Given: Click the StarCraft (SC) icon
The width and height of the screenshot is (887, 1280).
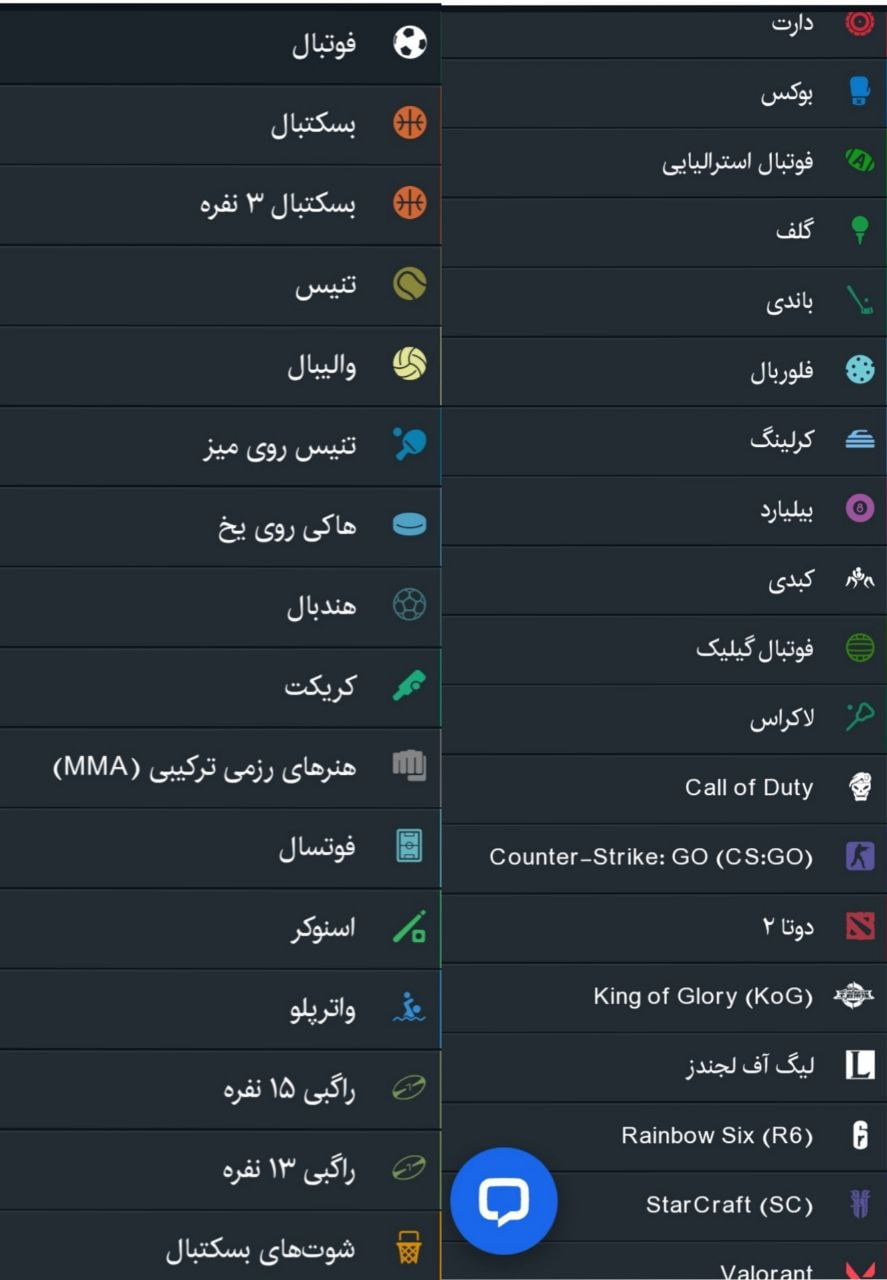Looking at the screenshot, I should [x=858, y=1204].
